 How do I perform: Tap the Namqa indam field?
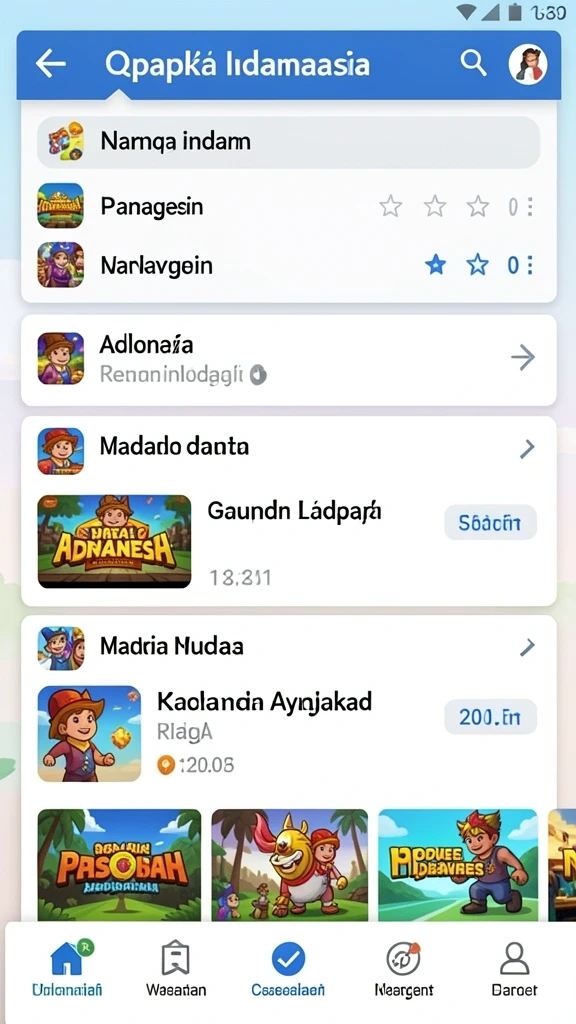click(x=289, y=142)
